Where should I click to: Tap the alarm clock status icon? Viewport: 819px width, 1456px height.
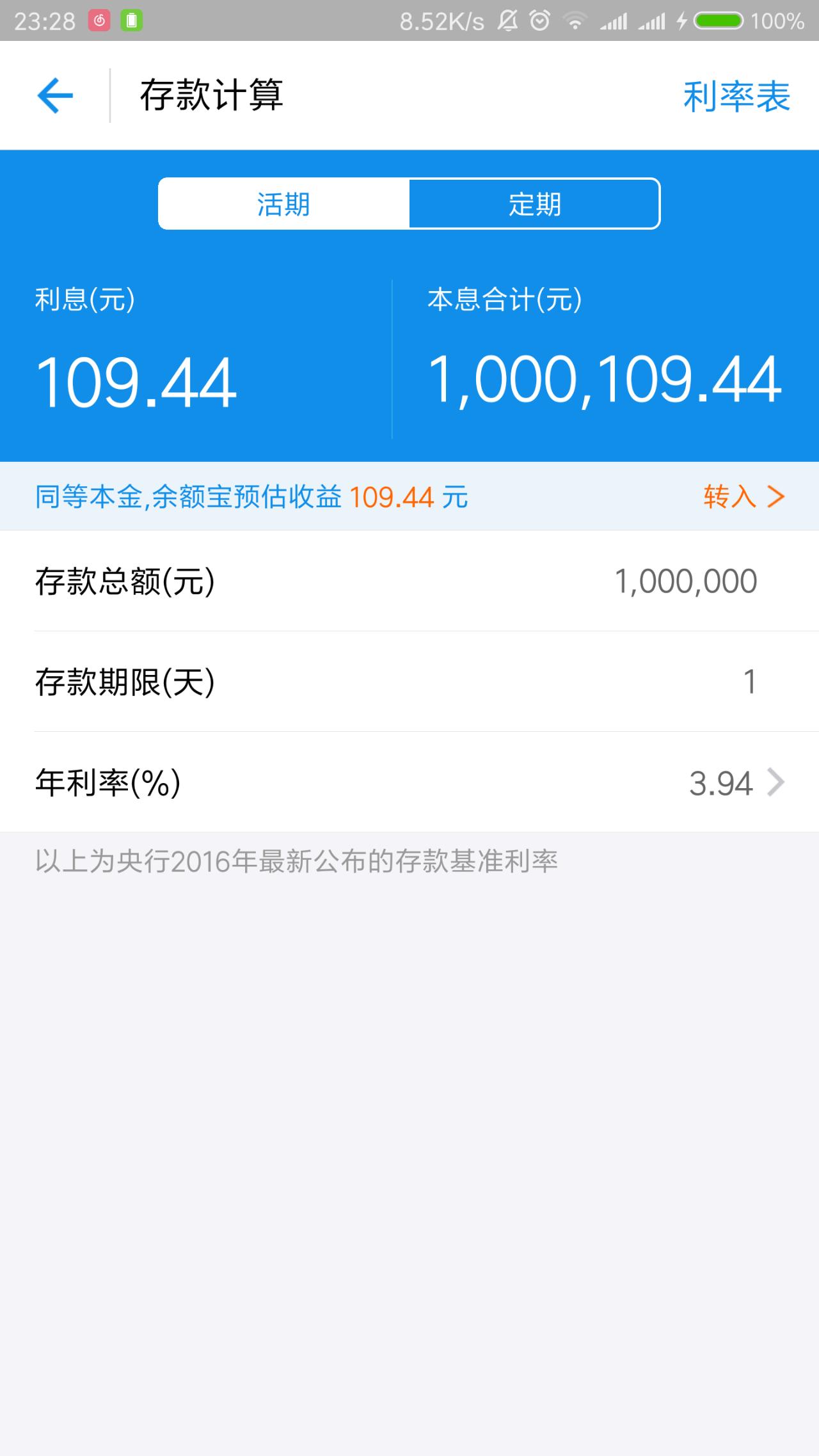(539, 20)
